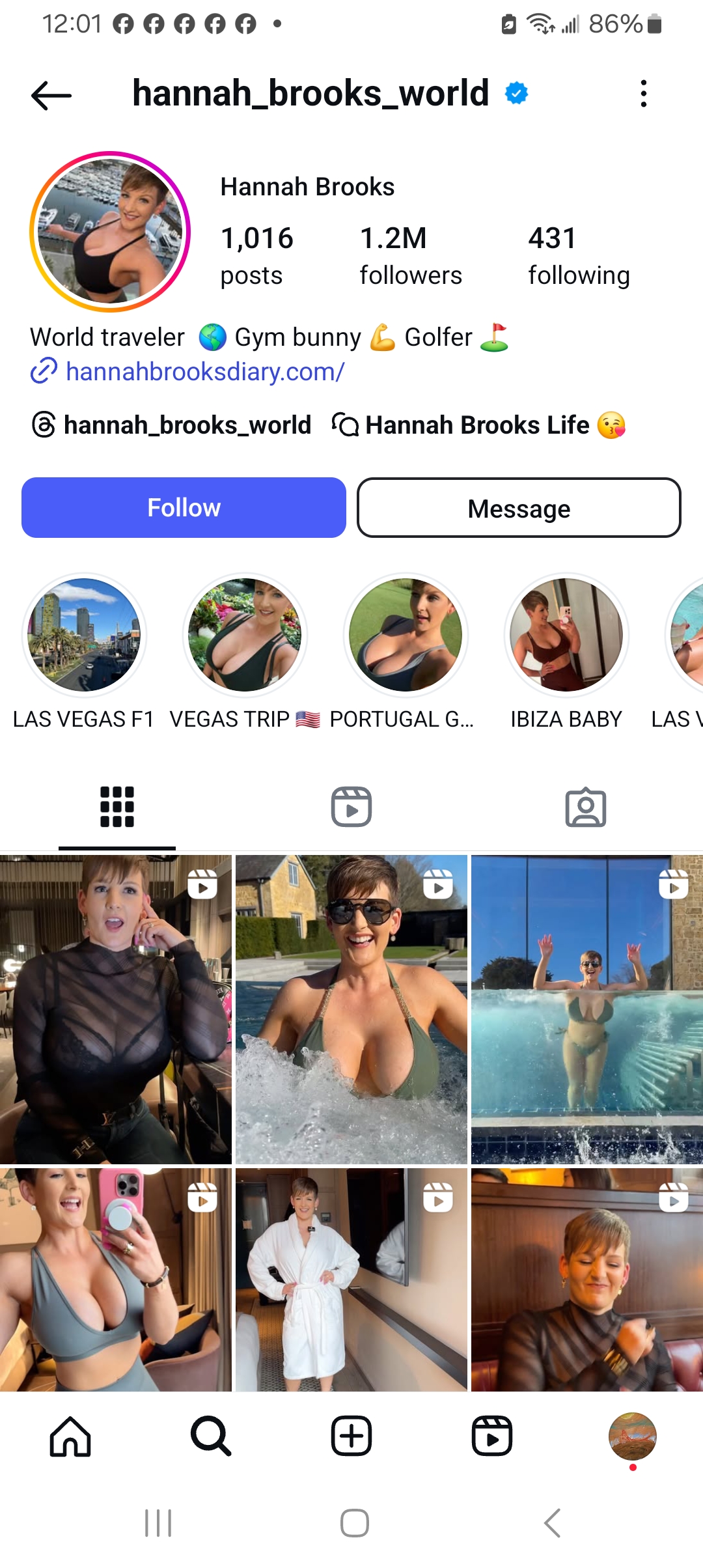Create a new post with plus icon

click(351, 1436)
